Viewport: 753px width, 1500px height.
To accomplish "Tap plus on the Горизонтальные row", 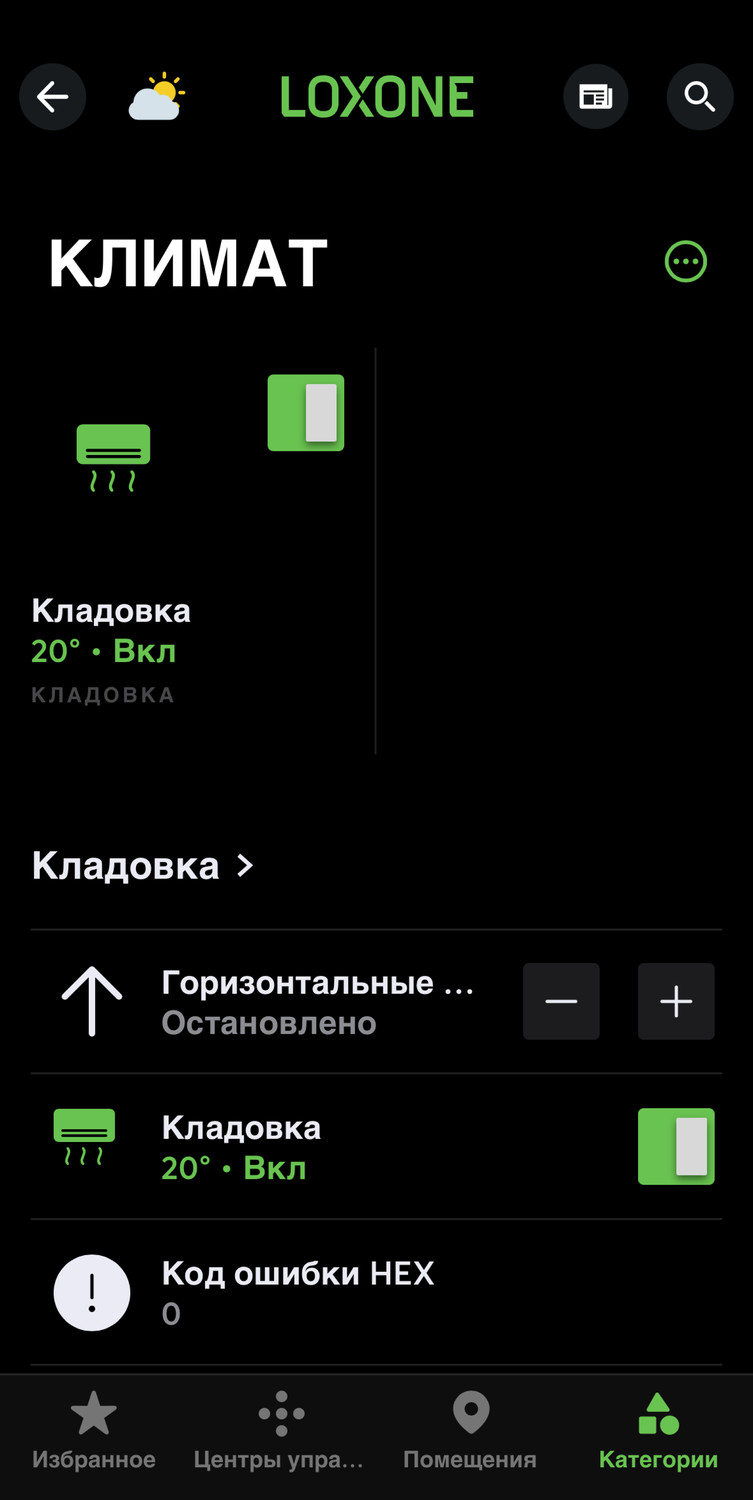I will [676, 1002].
